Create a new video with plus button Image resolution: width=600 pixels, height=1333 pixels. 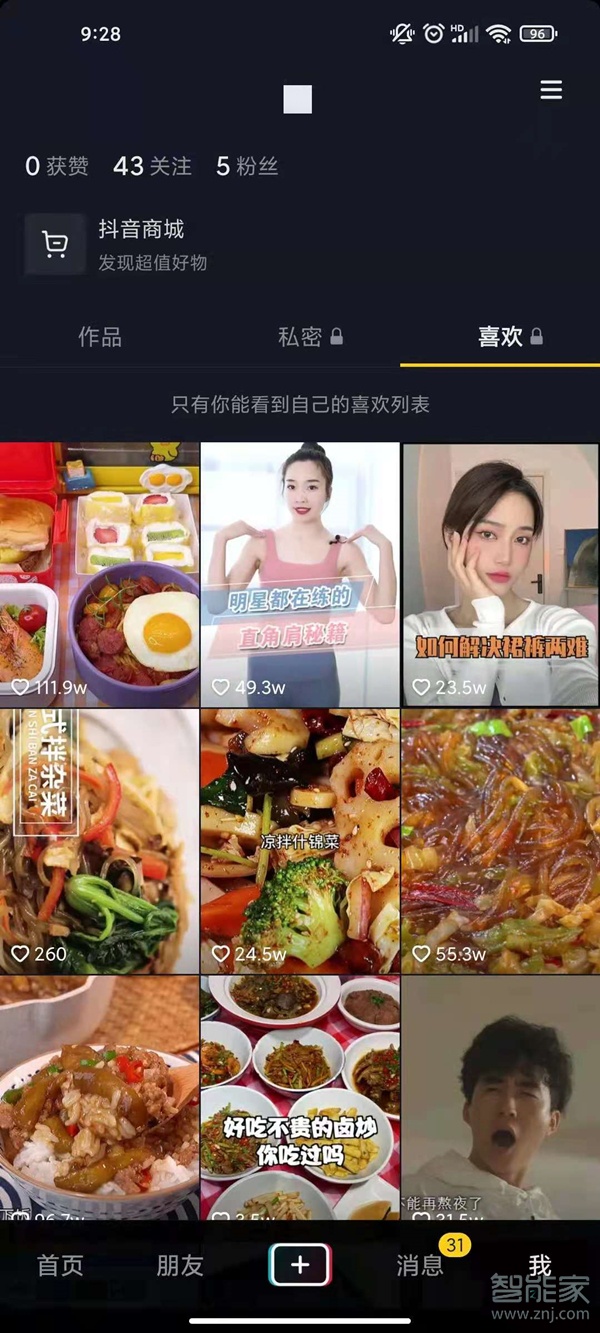300,1266
